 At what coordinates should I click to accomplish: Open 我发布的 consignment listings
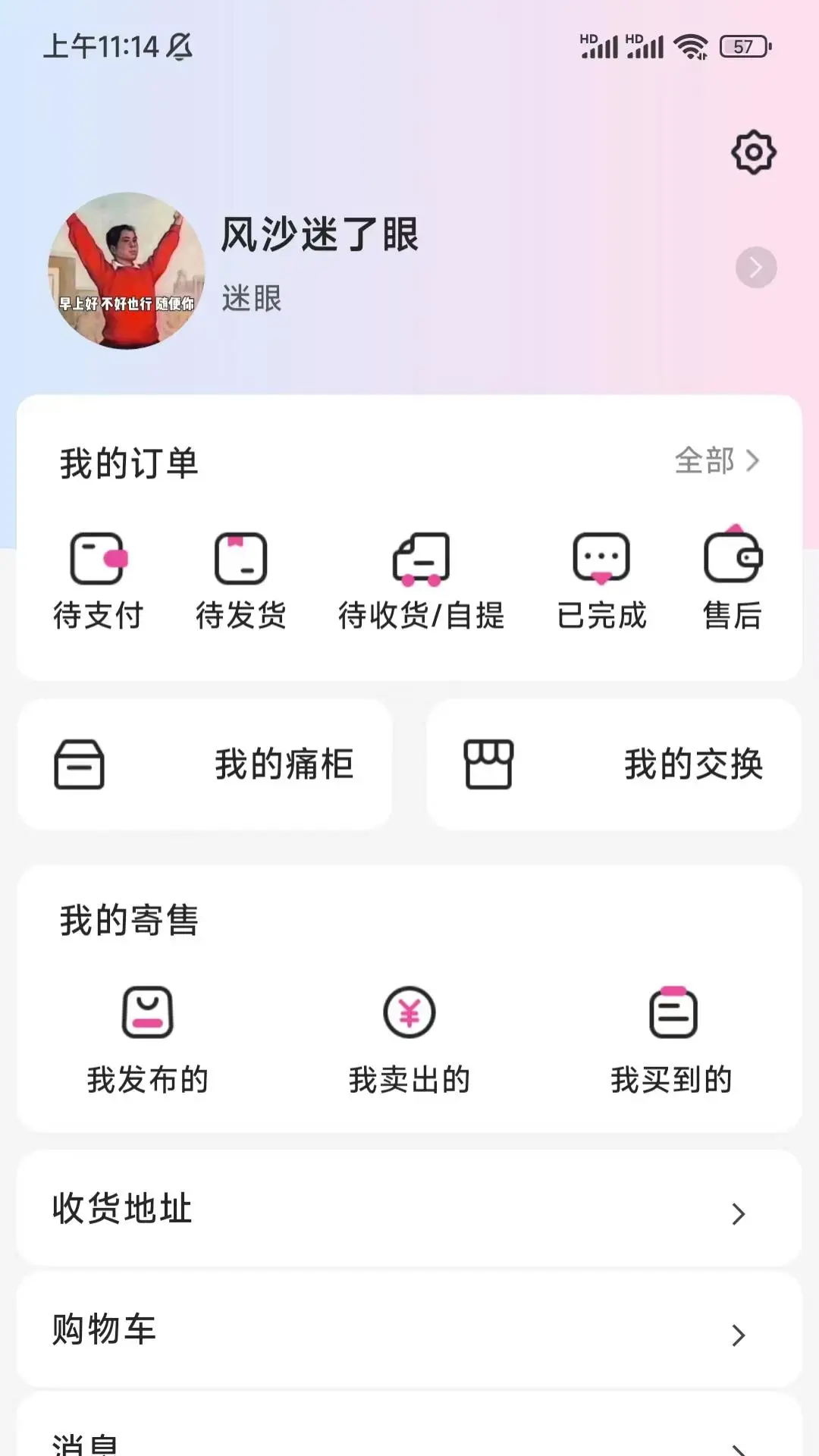148,1040
